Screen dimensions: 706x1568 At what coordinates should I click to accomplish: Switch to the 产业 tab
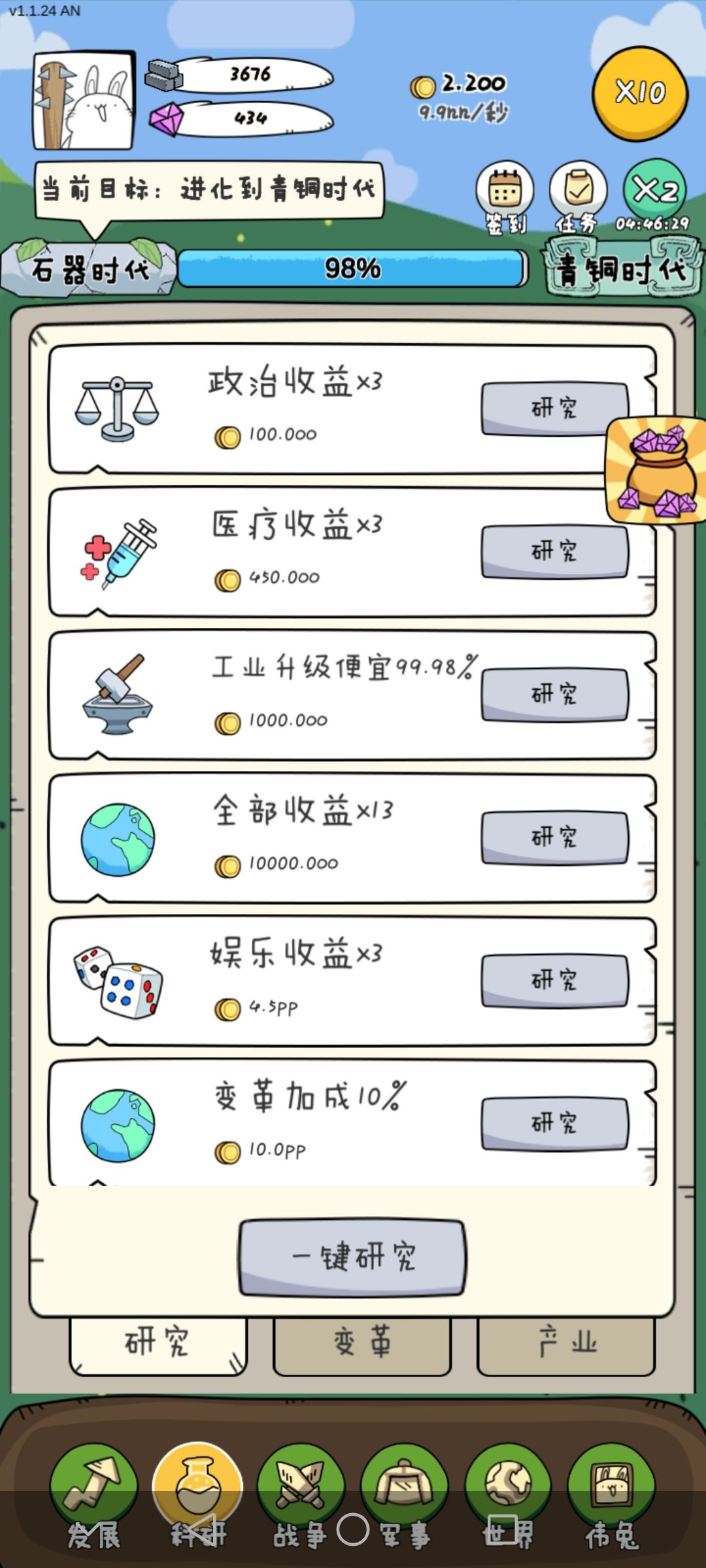click(566, 1345)
